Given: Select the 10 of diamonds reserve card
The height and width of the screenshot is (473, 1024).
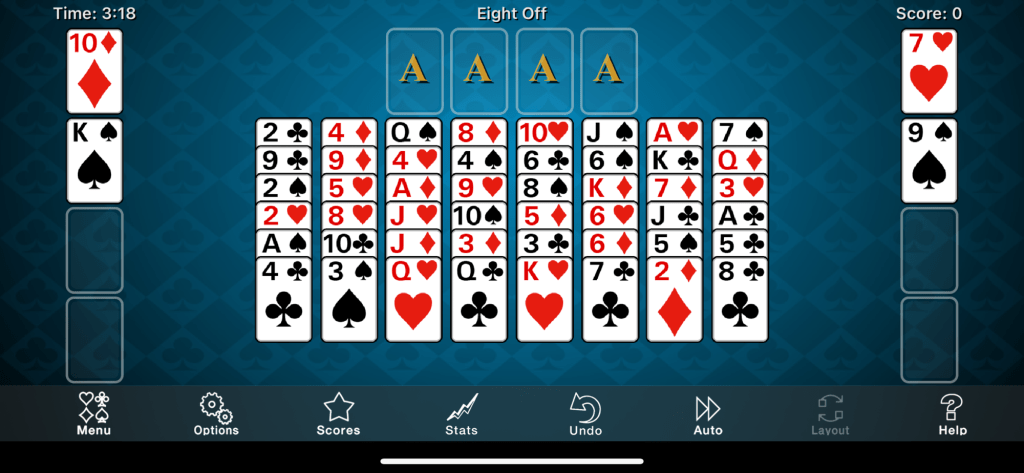Looking at the screenshot, I should click(x=94, y=70).
